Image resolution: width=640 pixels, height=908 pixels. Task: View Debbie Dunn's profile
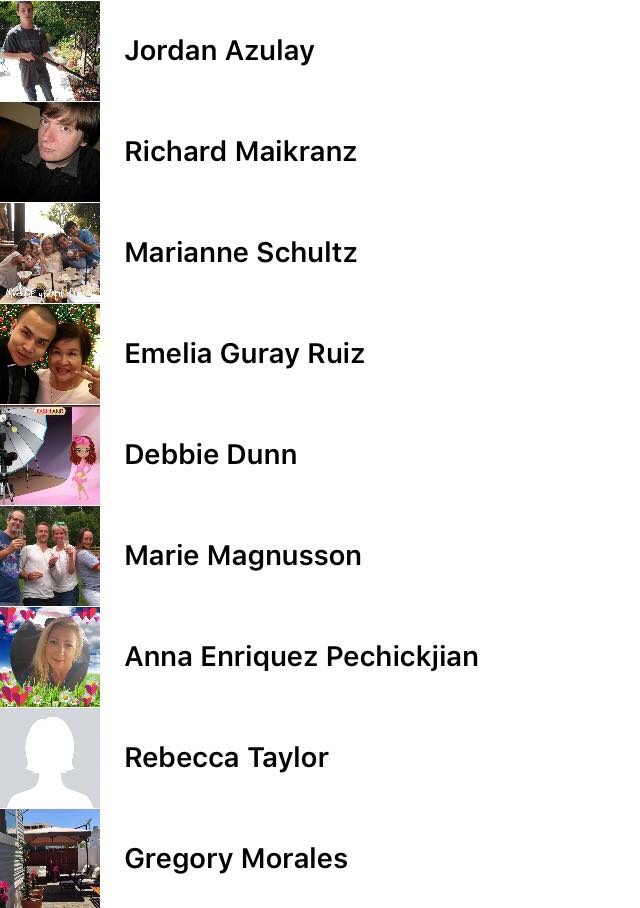(x=210, y=455)
